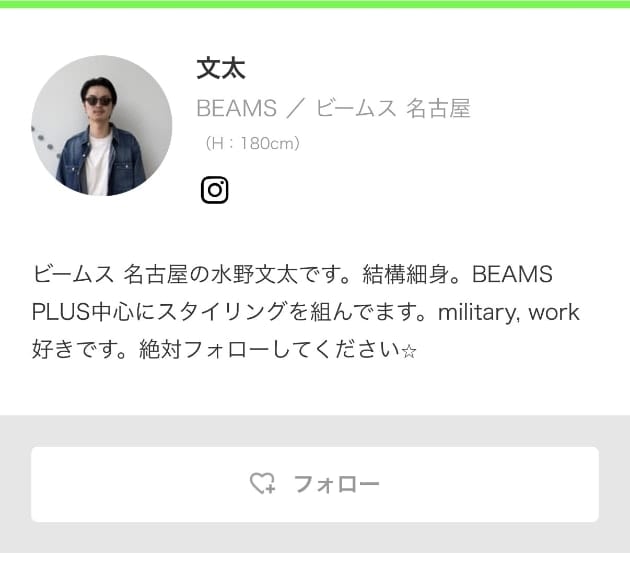Screen dimensions: 630x574
Task: Open 文太's Instagram profile icon
Action: (214, 189)
